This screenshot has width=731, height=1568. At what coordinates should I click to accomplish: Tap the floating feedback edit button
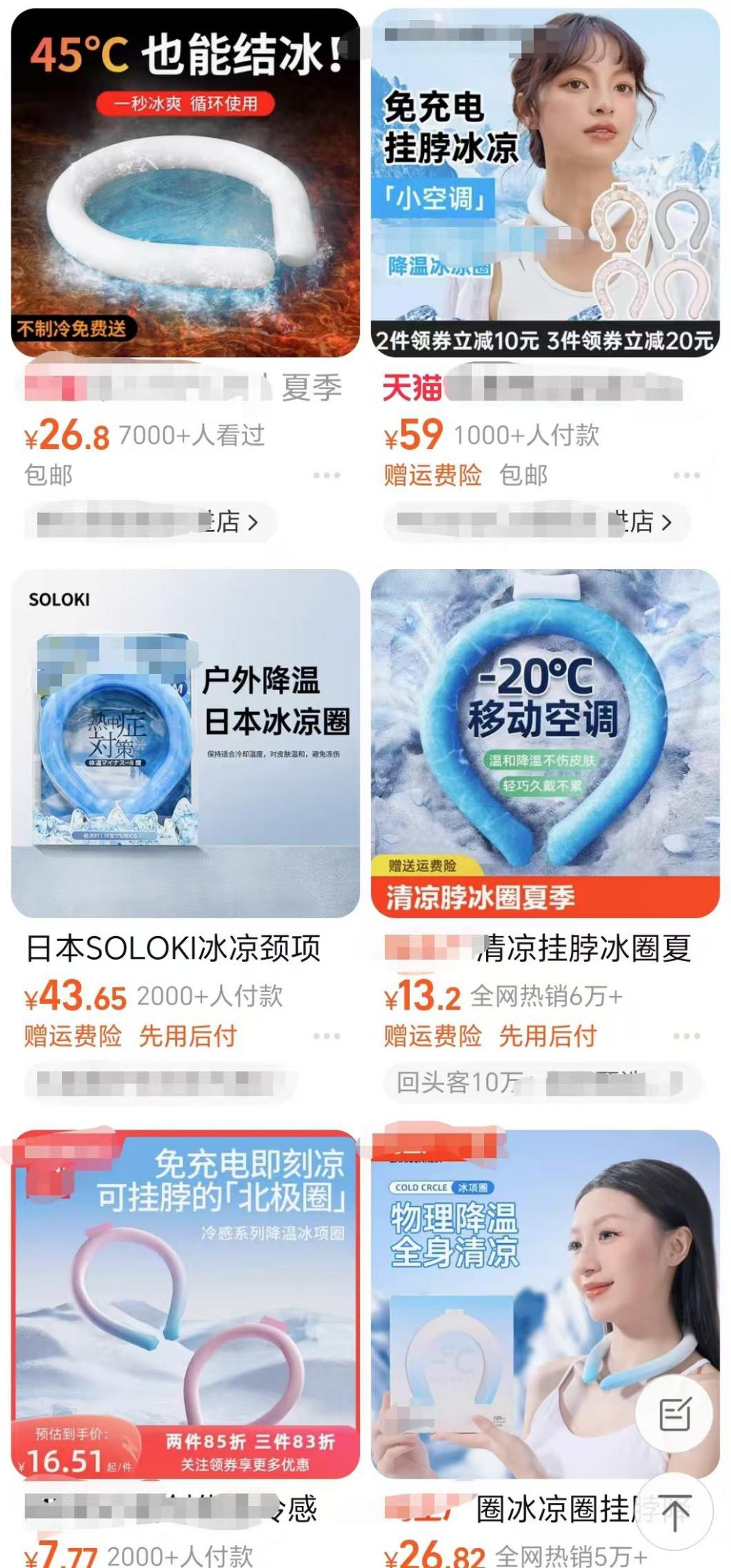(675, 1414)
